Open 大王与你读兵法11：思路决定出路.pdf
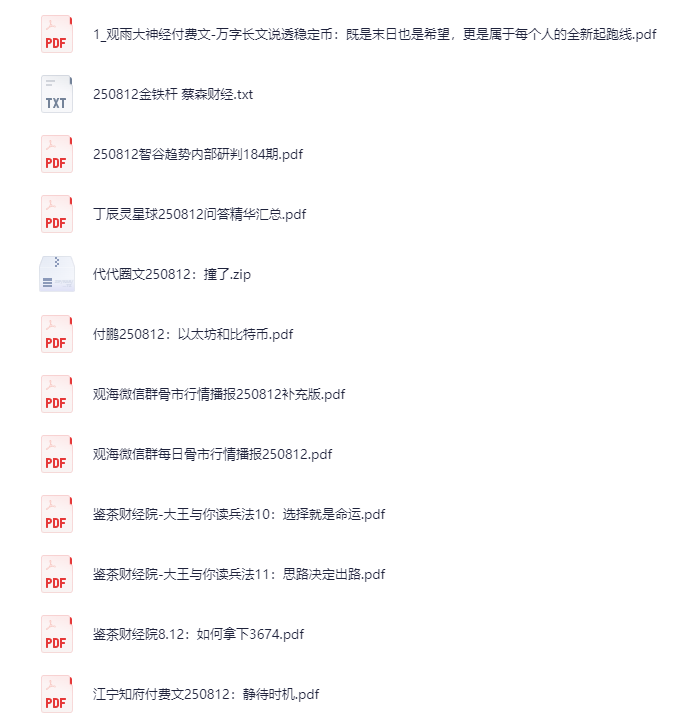The image size is (675, 725). (238, 574)
